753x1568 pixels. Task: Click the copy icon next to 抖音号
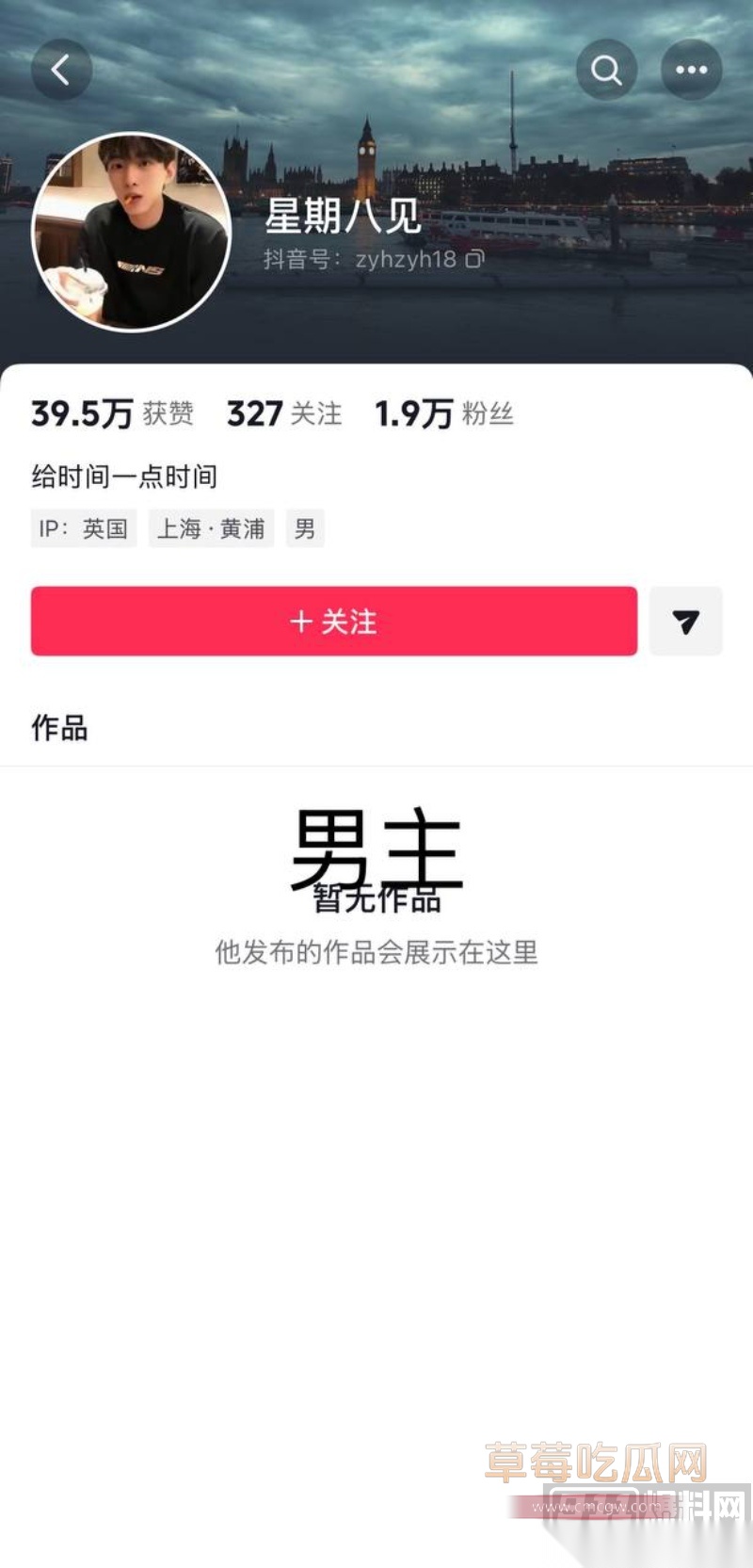pos(475,258)
